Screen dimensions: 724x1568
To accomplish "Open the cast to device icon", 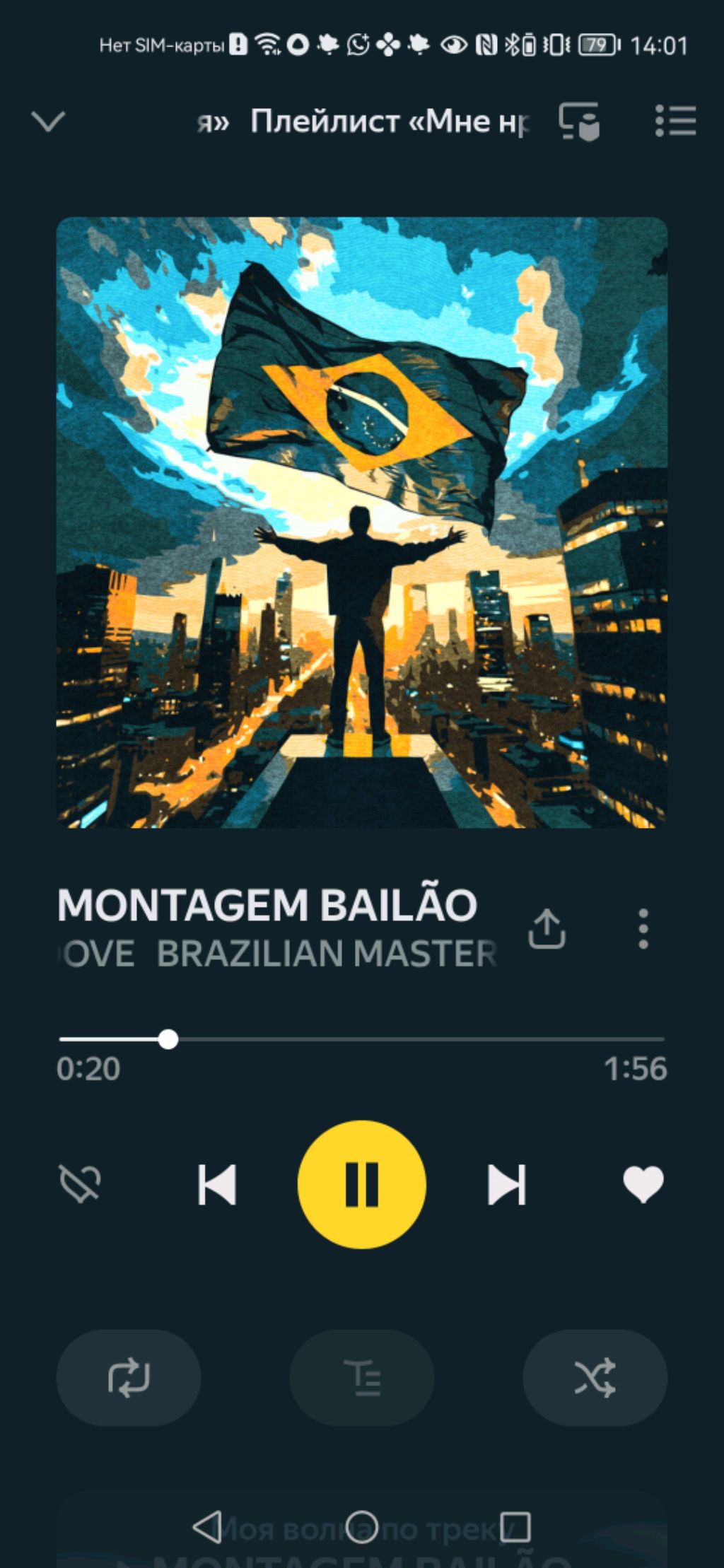I will pos(579,121).
